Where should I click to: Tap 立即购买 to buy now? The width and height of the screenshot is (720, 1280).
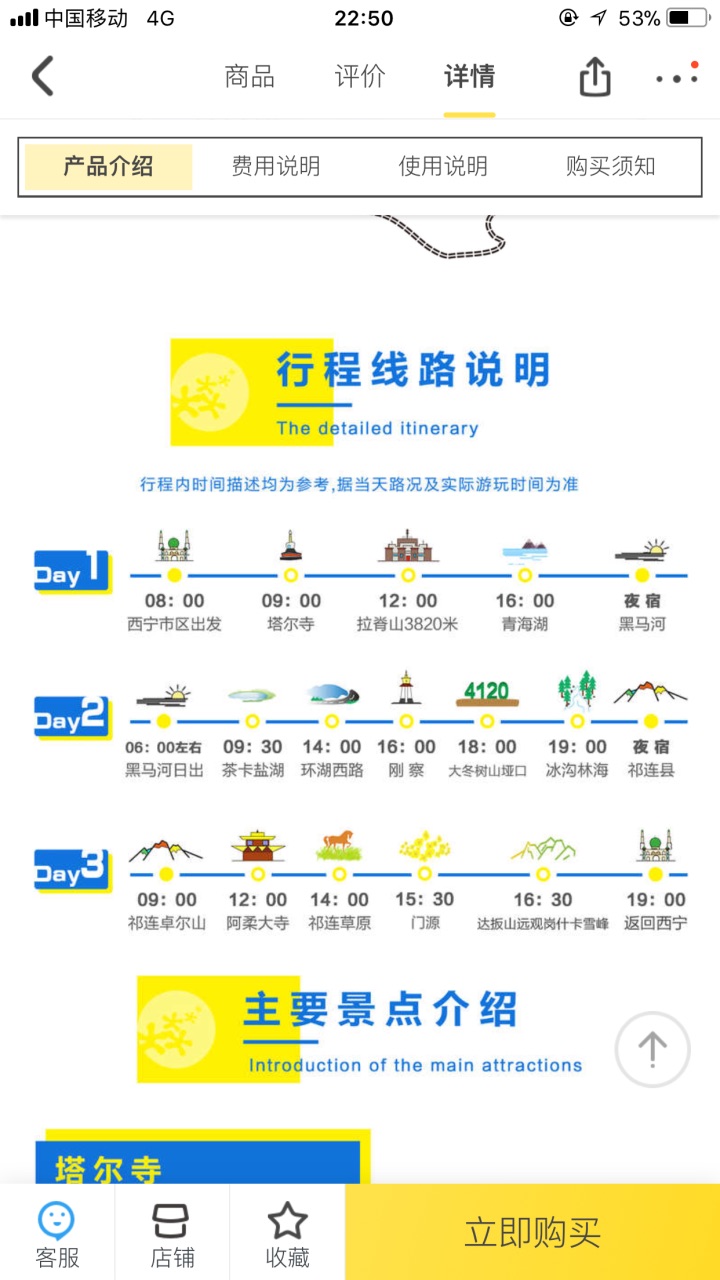coord(532,1233)
